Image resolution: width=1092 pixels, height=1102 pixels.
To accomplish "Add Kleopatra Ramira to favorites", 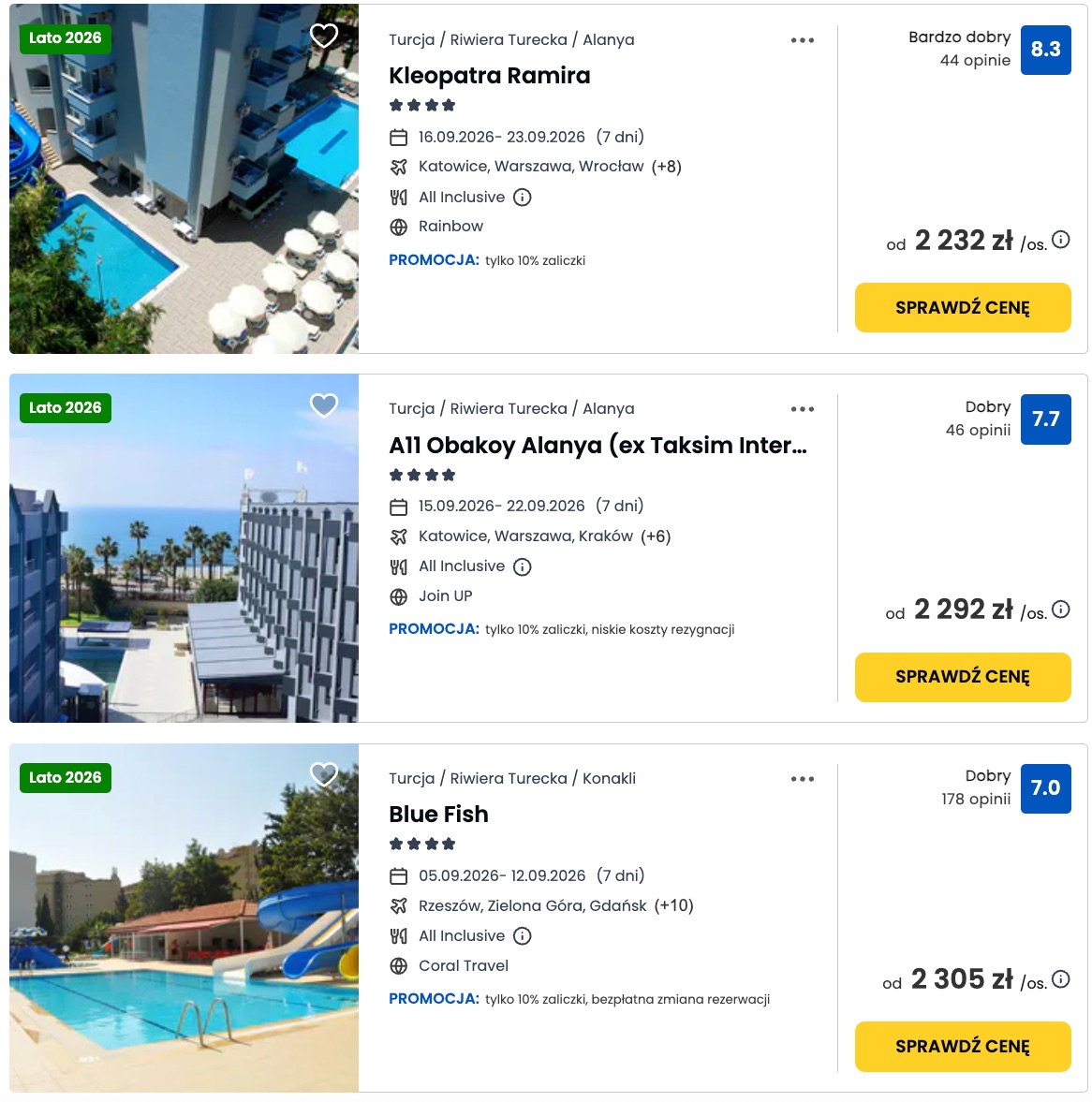I will pos(324,36).
